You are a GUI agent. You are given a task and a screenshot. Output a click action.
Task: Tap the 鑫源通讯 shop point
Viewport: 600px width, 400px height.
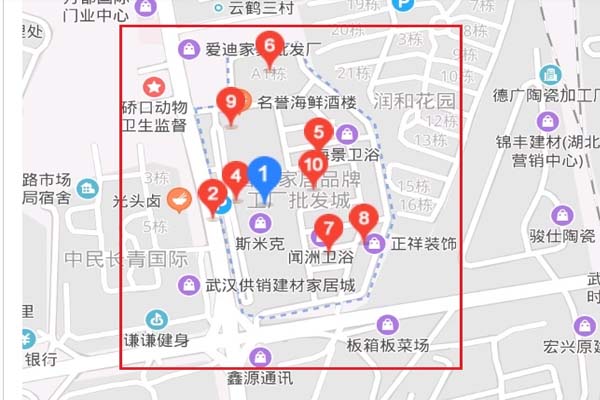coord(261,357)
